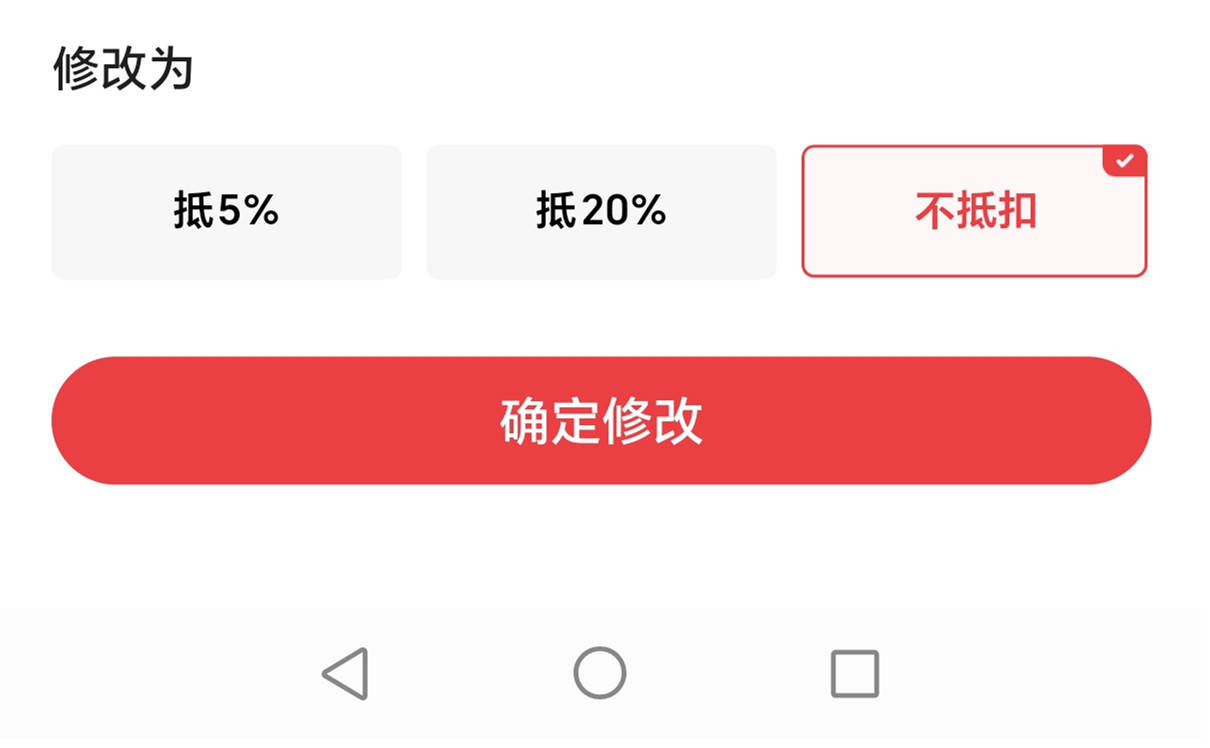This screenshot has width=1210, height=748.
Task: Select the 抵5% option
Action: [226, 212]
